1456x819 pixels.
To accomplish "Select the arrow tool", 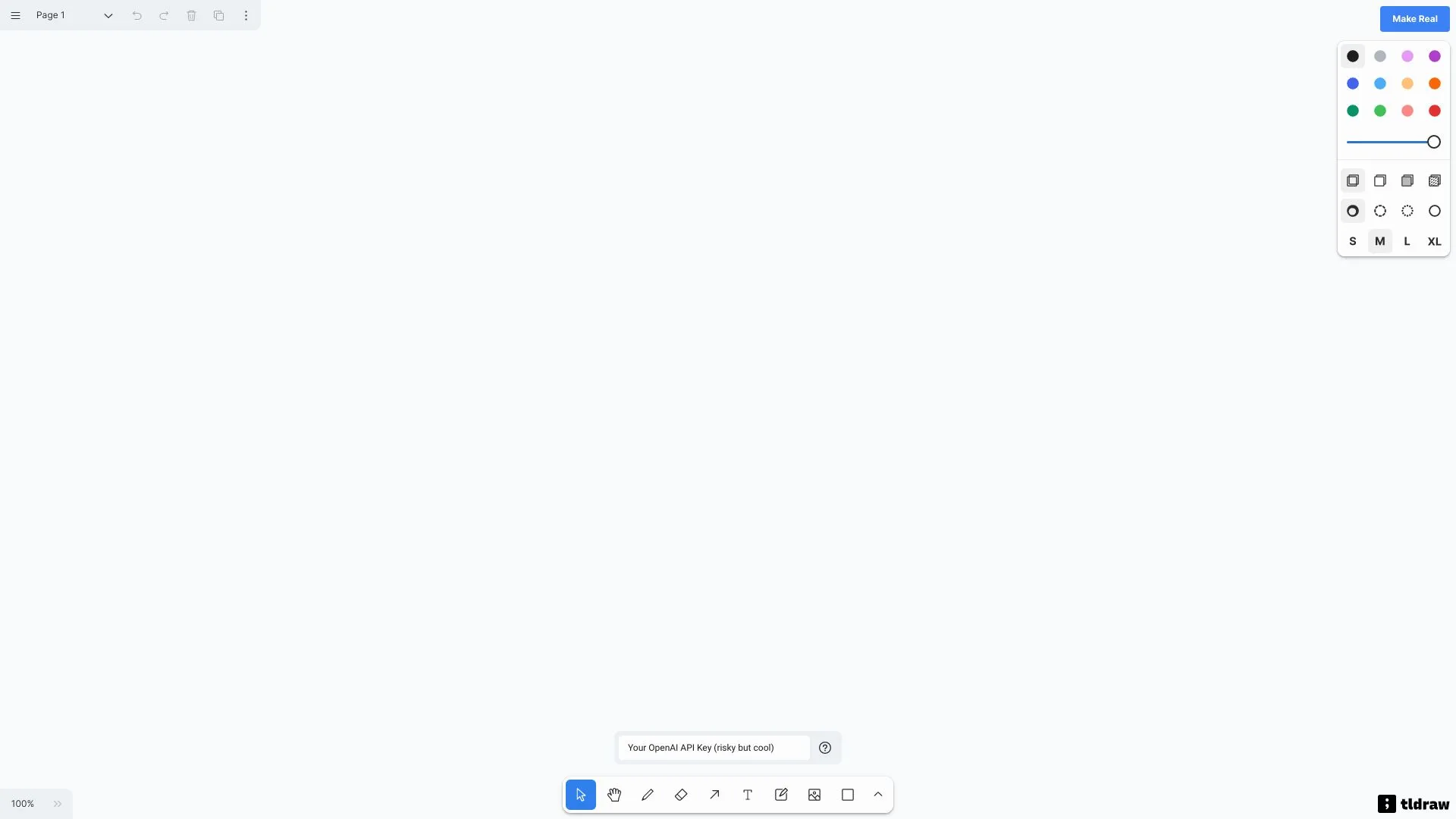I will click(x=714, y=795).
